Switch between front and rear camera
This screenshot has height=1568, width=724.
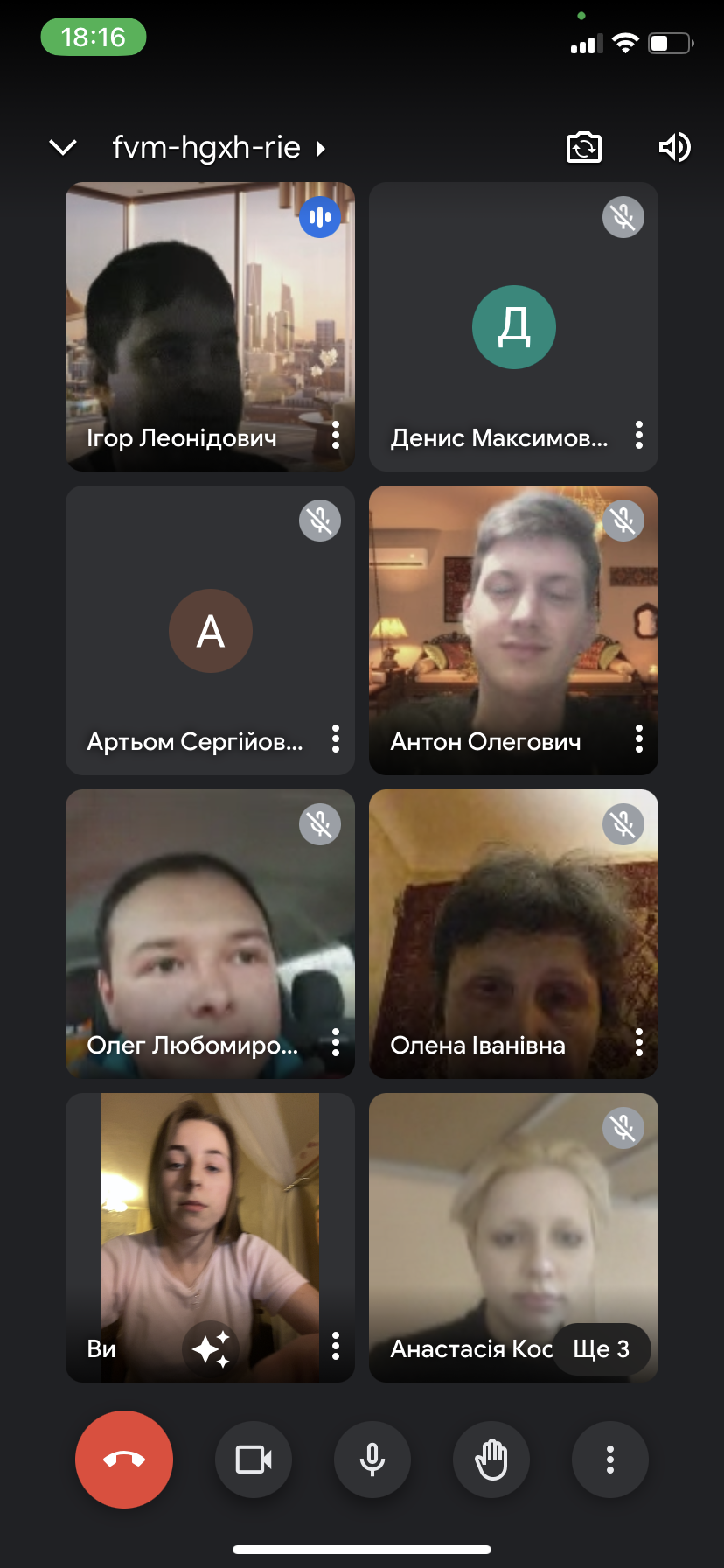pyautogui.click(x=583, y=147)
